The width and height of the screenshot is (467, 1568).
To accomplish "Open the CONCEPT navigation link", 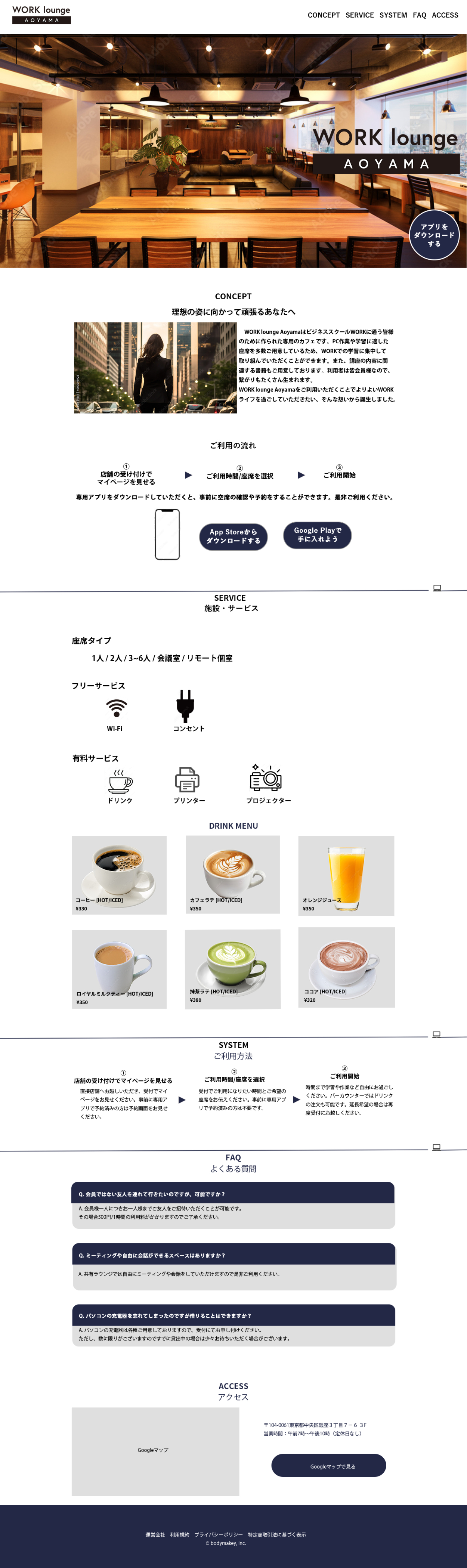I will (x=323, y=15).
